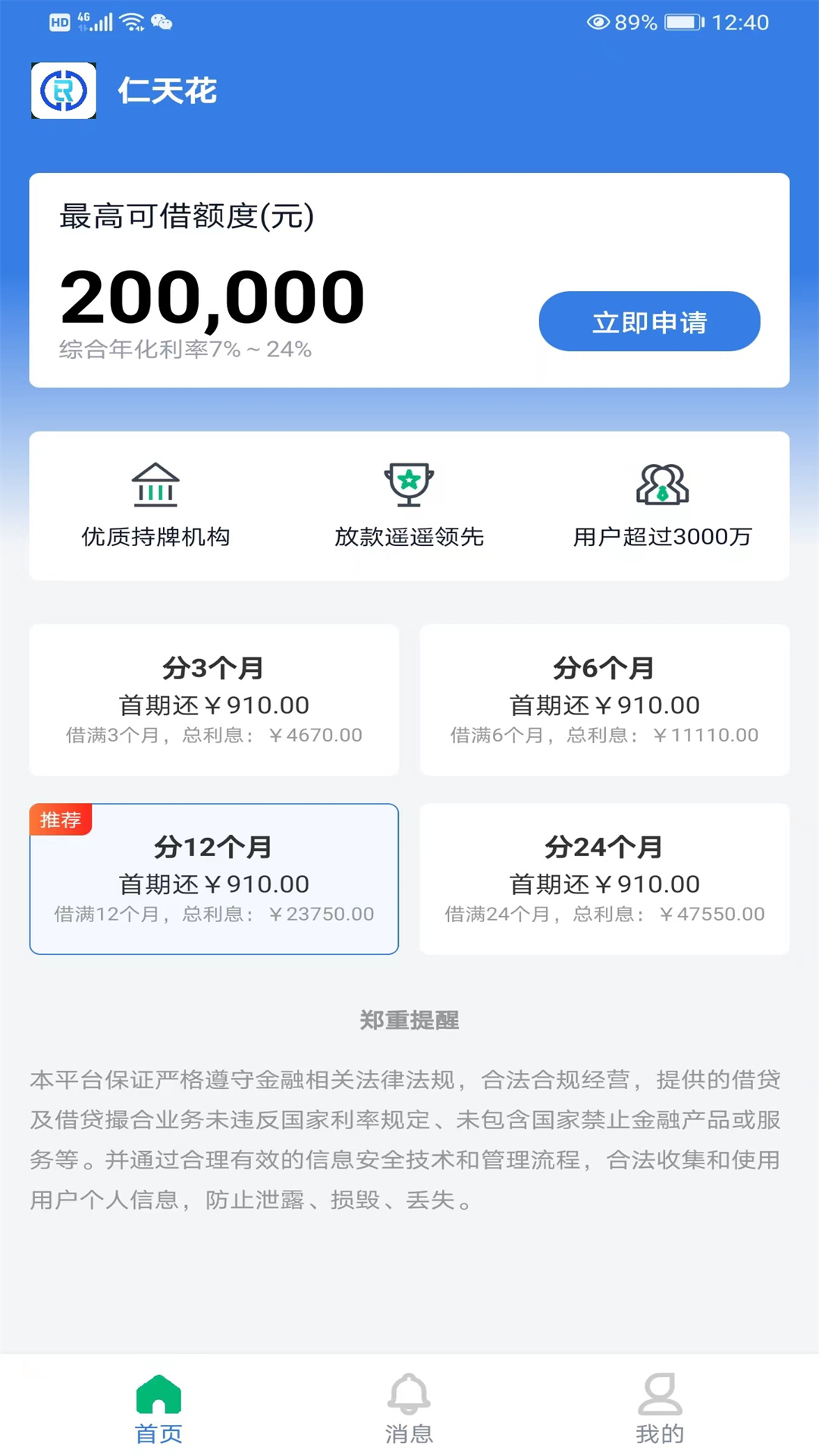Tap the 立即申请 apply button
Image resolution: width=819 pixels, height=1456 pixels.
tap(649, 322)
